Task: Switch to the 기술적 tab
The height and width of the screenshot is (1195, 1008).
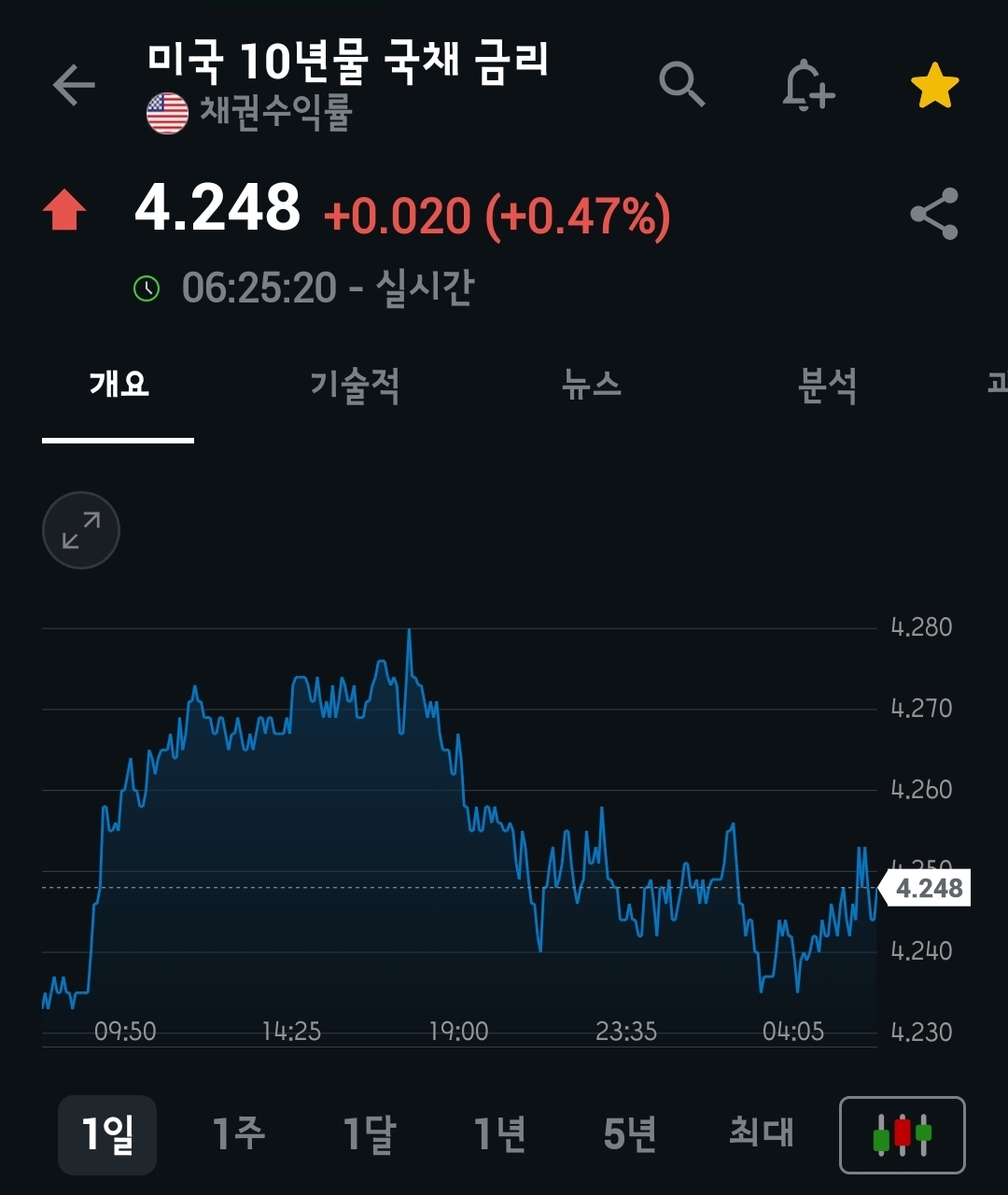Action: point(355,385)
